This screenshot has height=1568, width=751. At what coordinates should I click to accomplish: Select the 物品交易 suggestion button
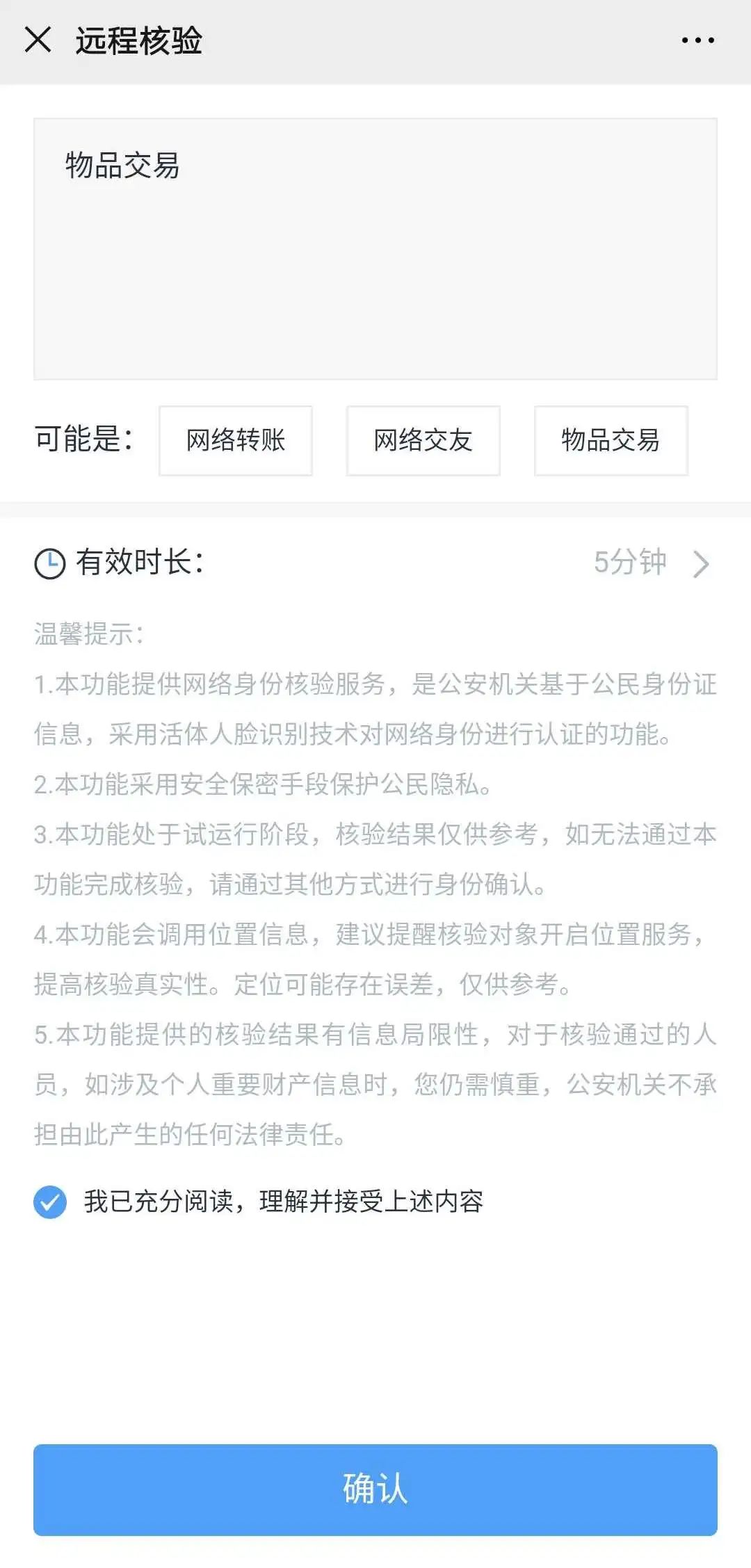(x=610, y=441)
